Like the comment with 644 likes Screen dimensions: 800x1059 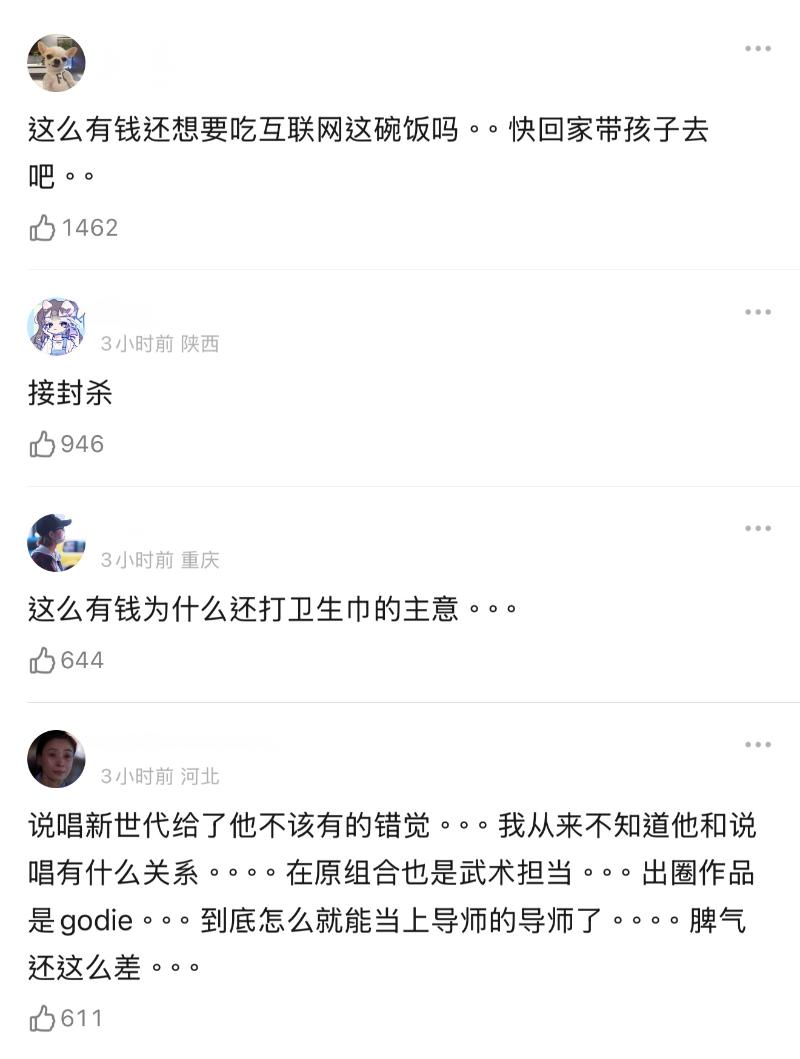point(43,660)
